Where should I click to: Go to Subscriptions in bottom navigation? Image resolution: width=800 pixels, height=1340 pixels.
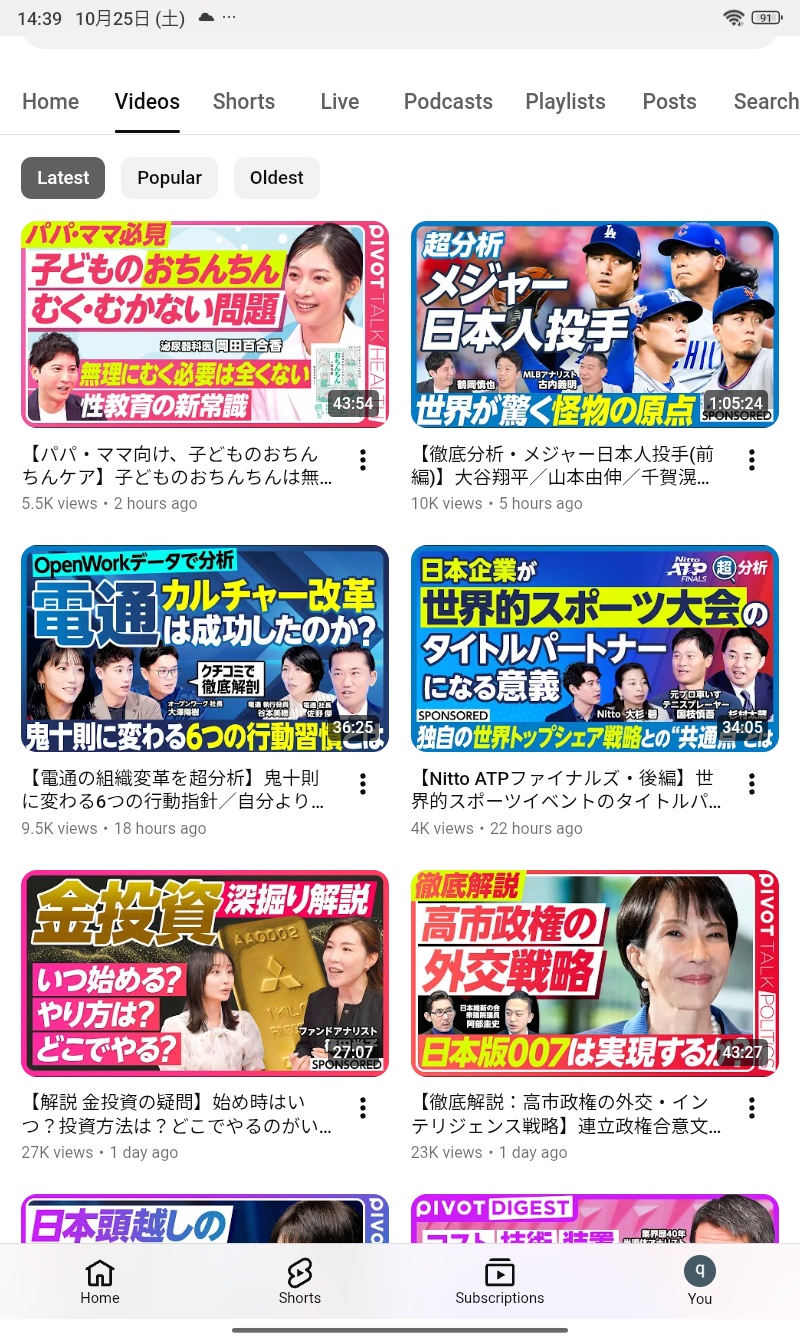tap(499, 1282)
